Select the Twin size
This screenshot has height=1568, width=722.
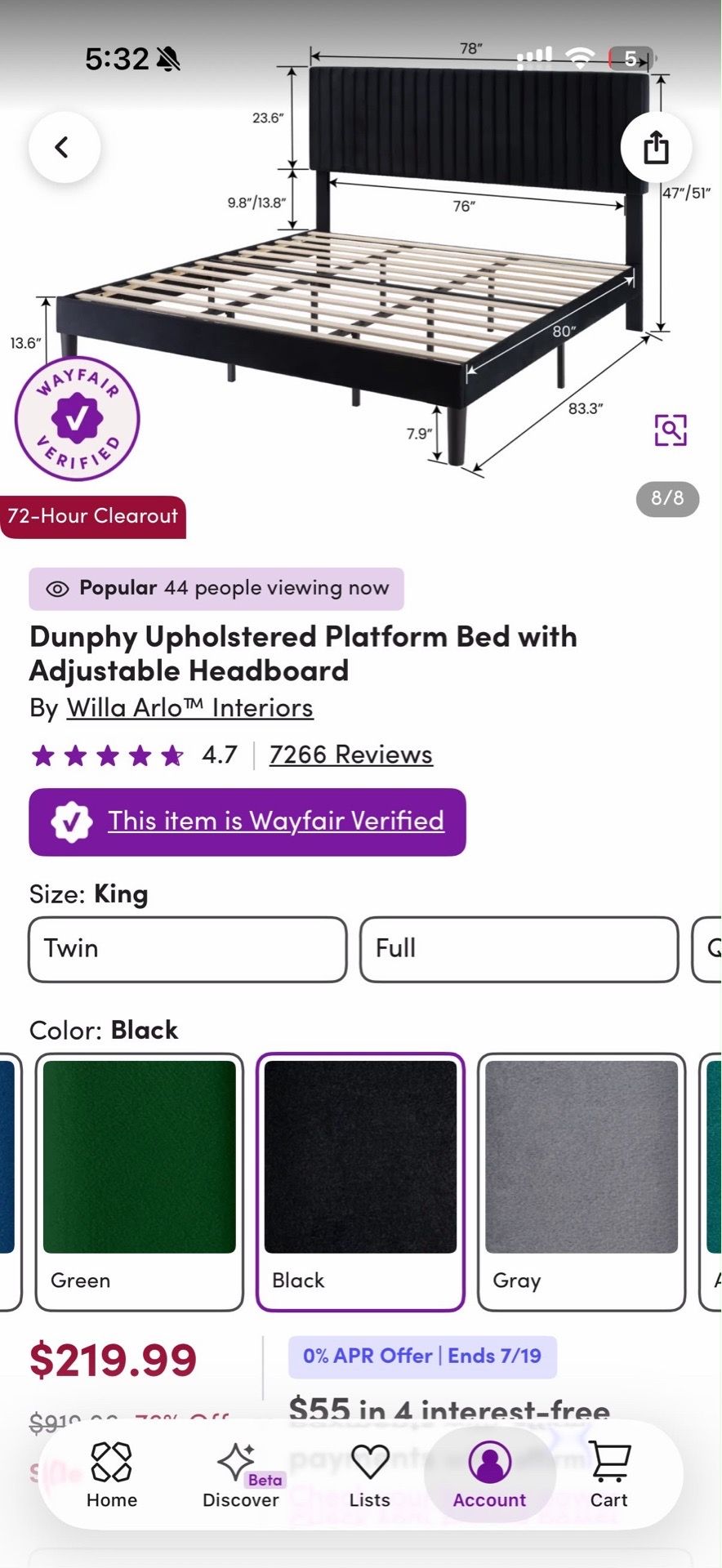(x=188, y=949)
